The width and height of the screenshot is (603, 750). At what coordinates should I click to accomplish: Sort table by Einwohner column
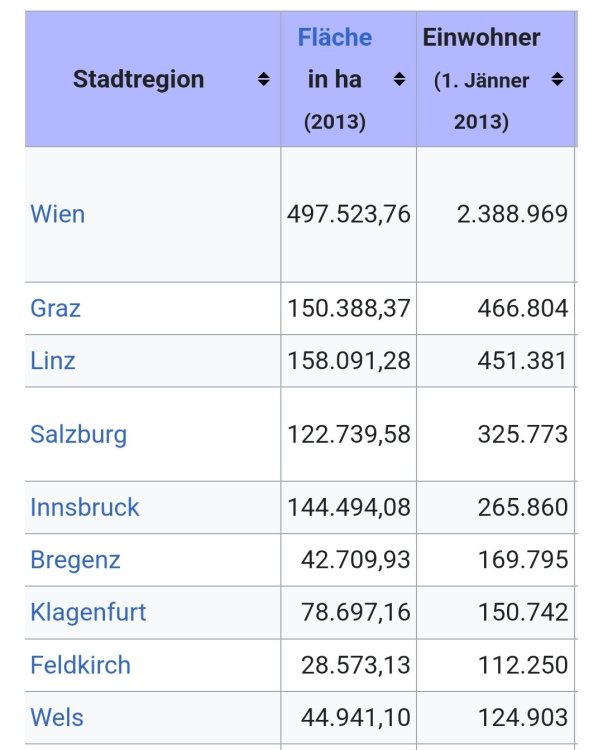[x=557, y=80]
